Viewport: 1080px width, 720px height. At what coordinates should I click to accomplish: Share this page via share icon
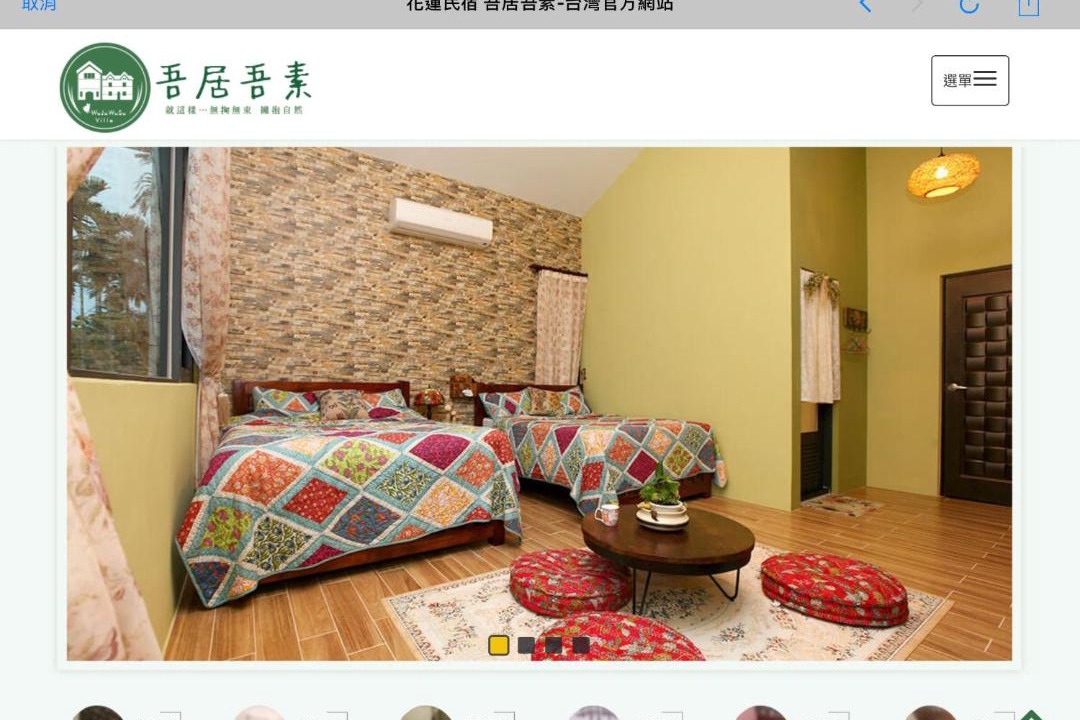[1028, 6]
